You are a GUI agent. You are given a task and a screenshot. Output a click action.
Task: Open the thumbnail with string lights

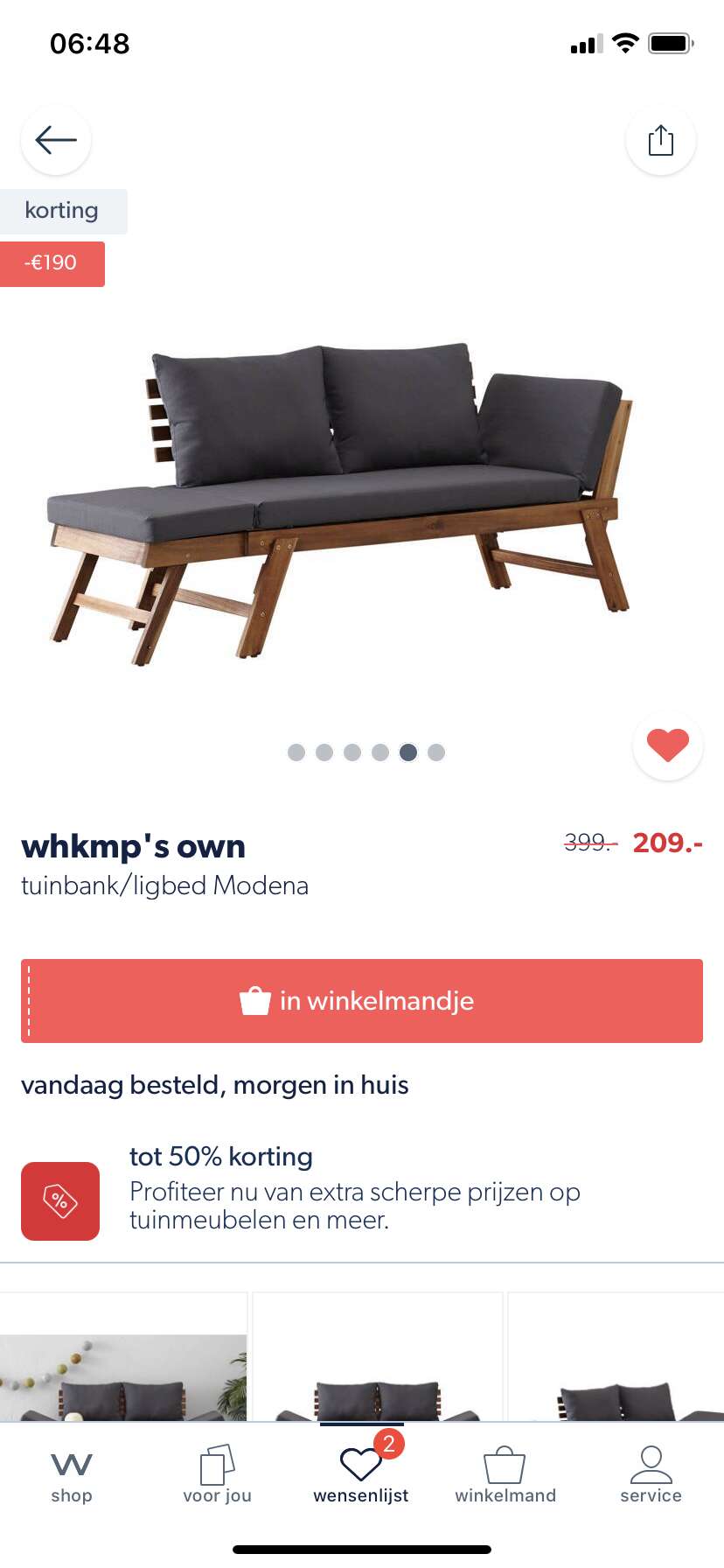(123, 1358)
